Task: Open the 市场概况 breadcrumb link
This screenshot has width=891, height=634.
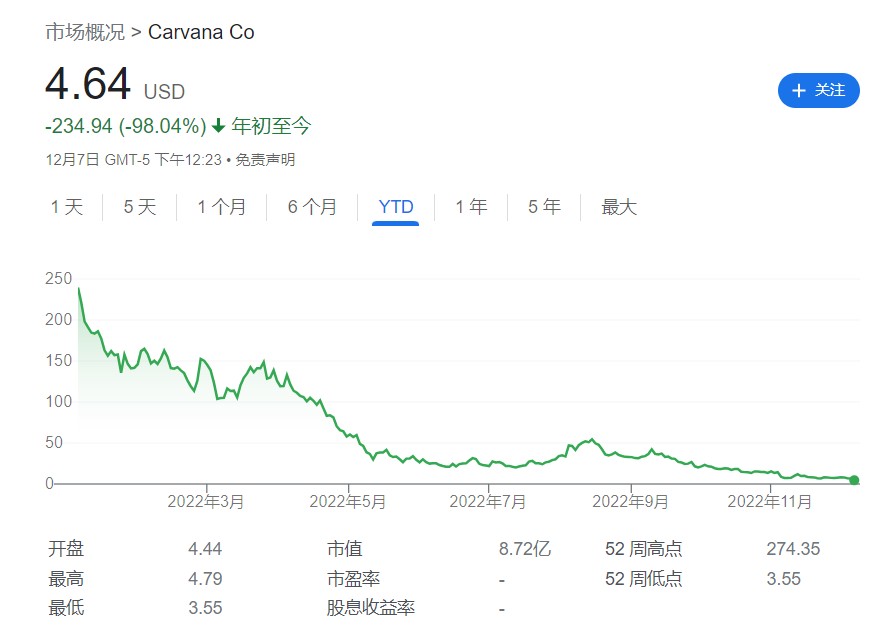Action: 85,32
